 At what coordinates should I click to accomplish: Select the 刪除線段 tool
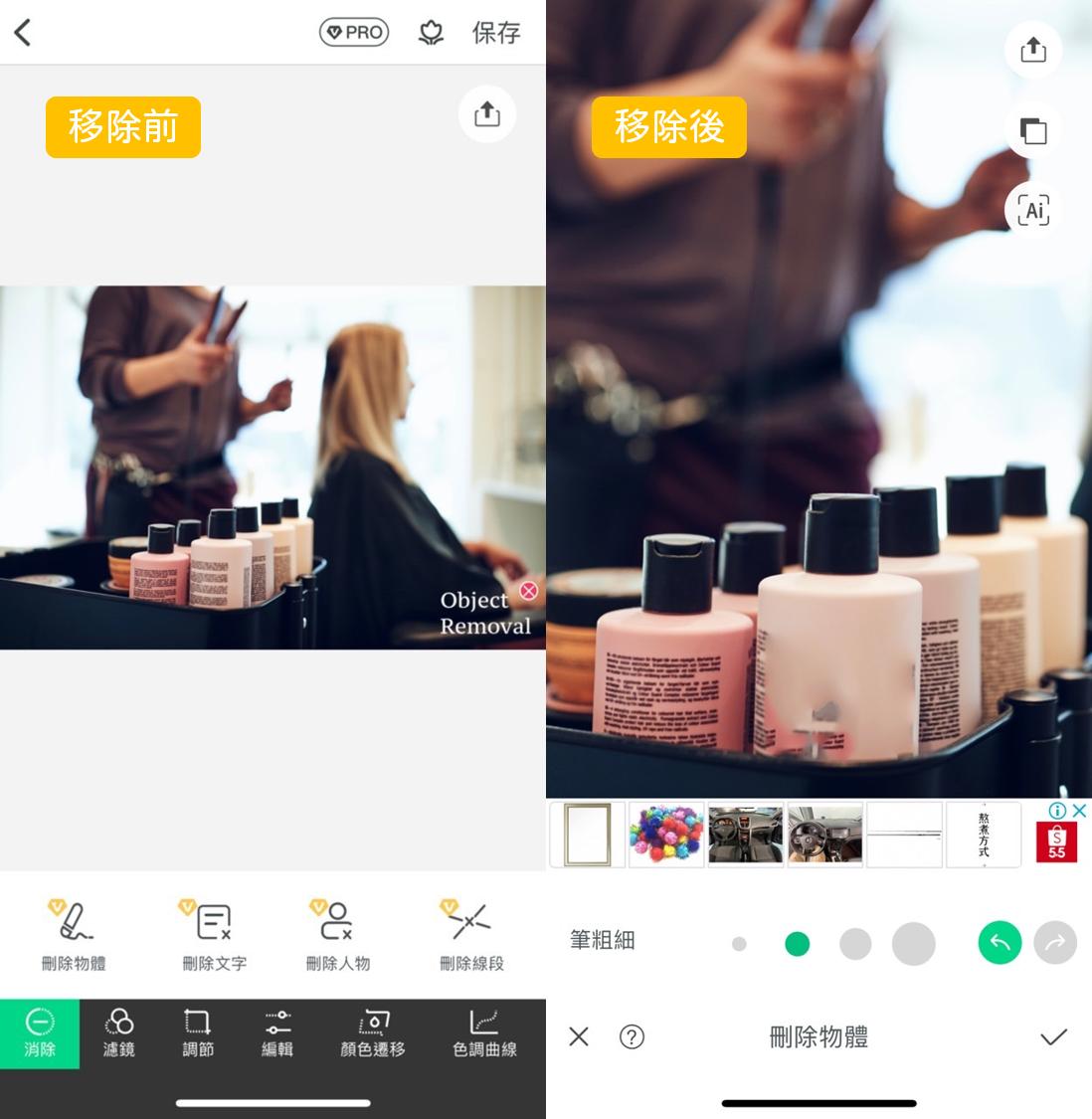471,935
